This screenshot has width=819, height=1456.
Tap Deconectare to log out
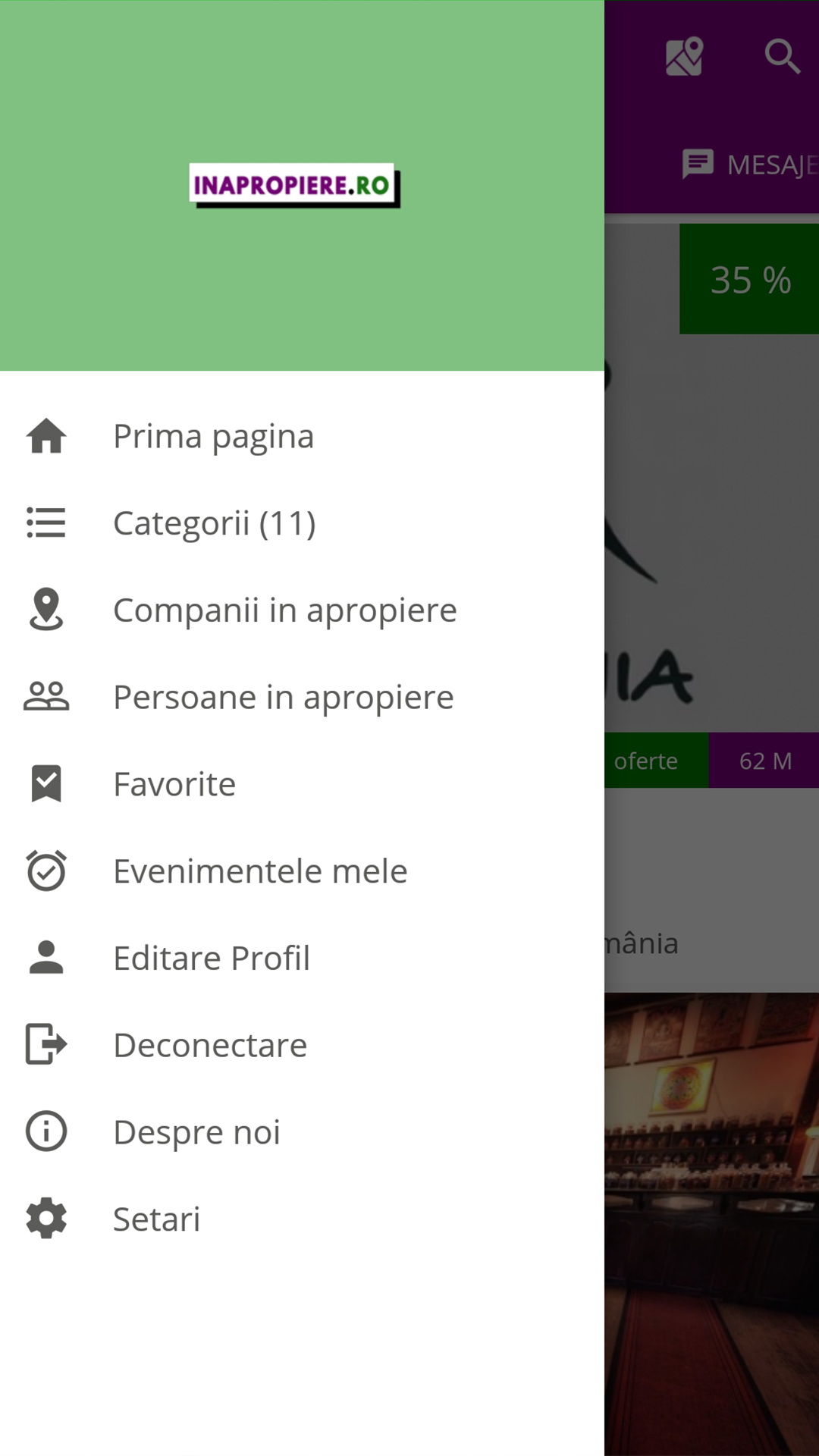tap(302, 1045)
